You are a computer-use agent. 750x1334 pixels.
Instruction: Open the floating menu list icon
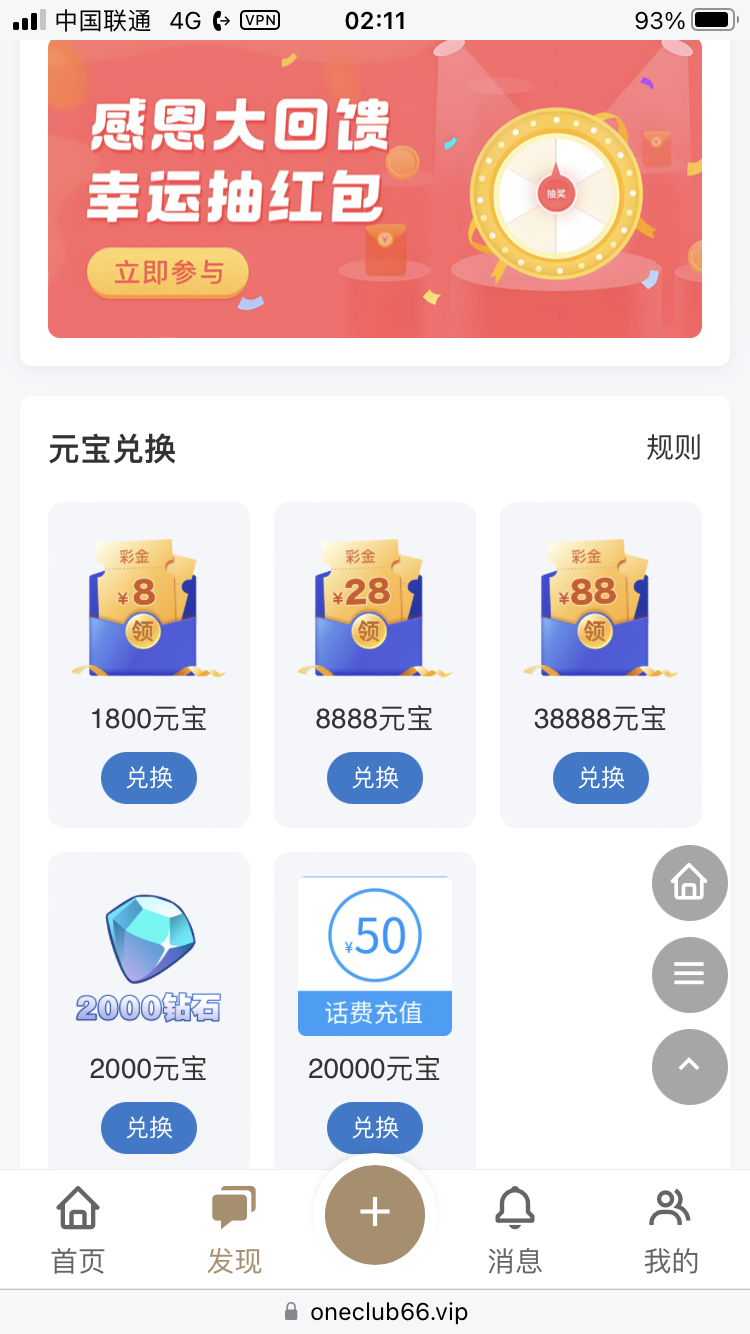[689, 975]
